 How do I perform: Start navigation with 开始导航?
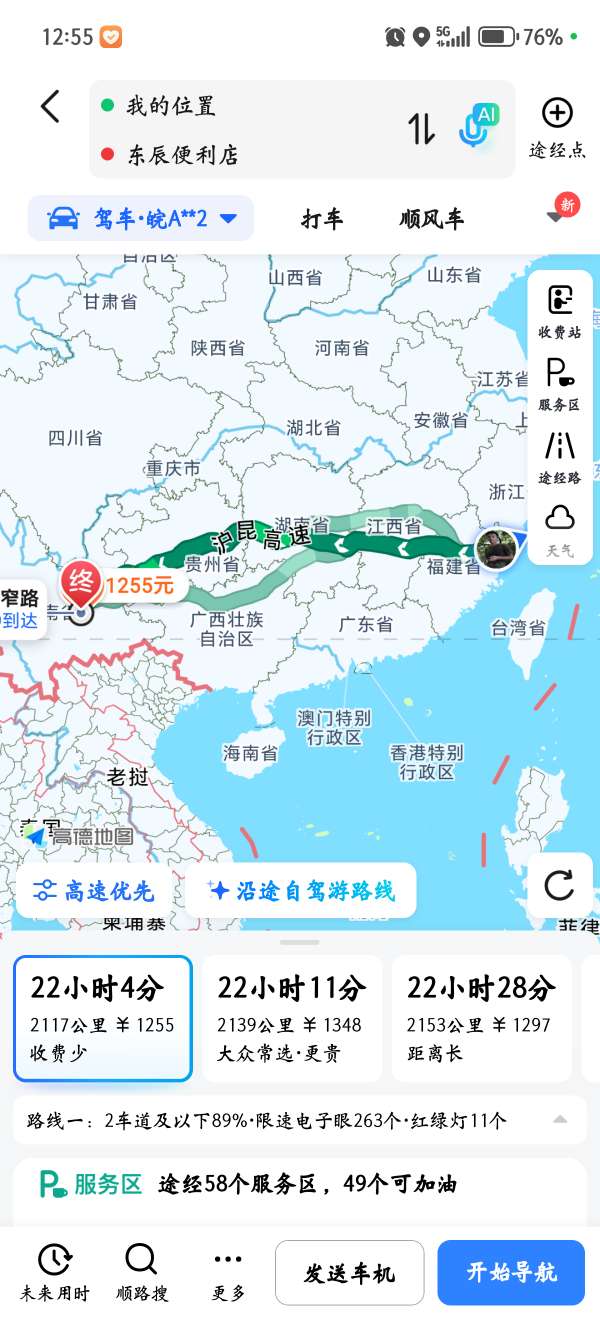pos(510,1273)
